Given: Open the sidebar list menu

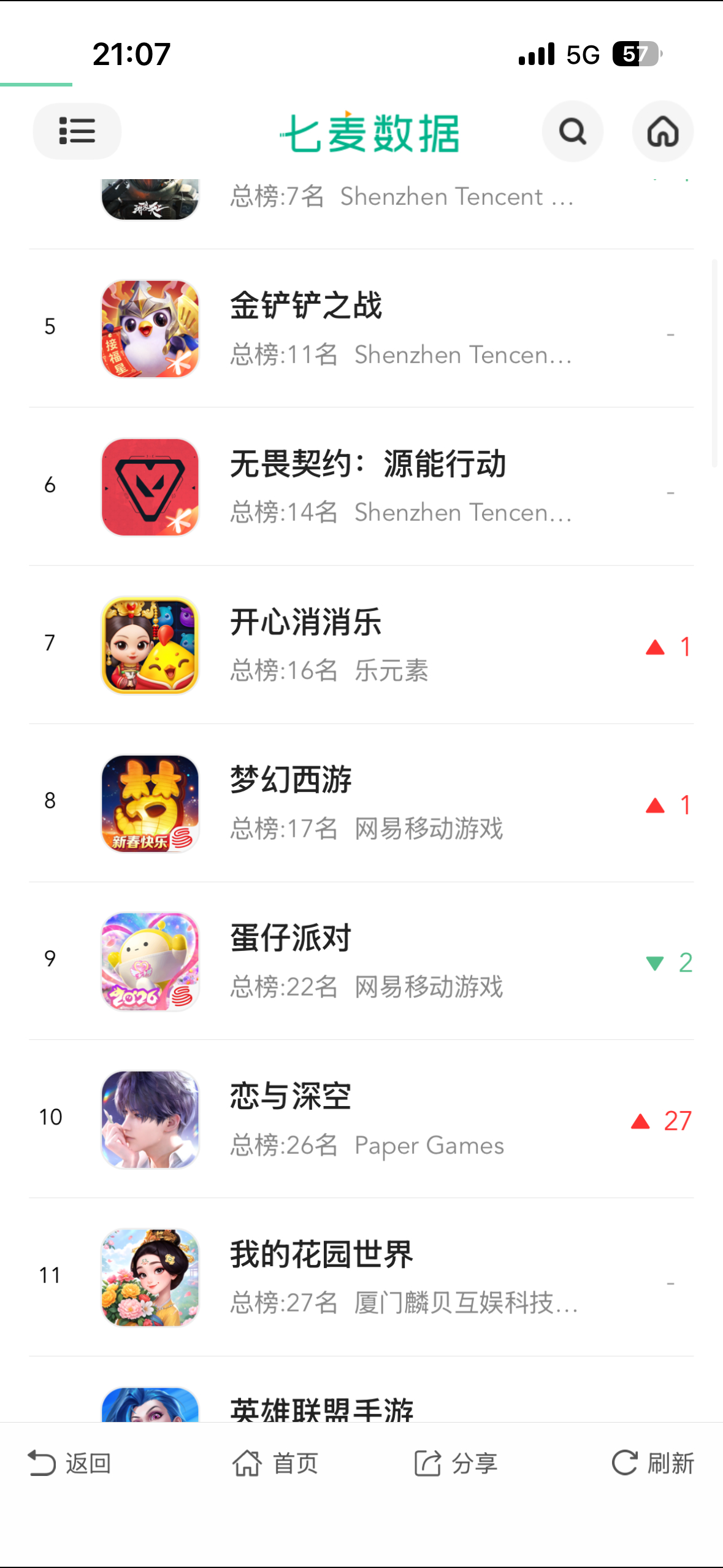Looking at the screenshot, I should click(77, 131).
